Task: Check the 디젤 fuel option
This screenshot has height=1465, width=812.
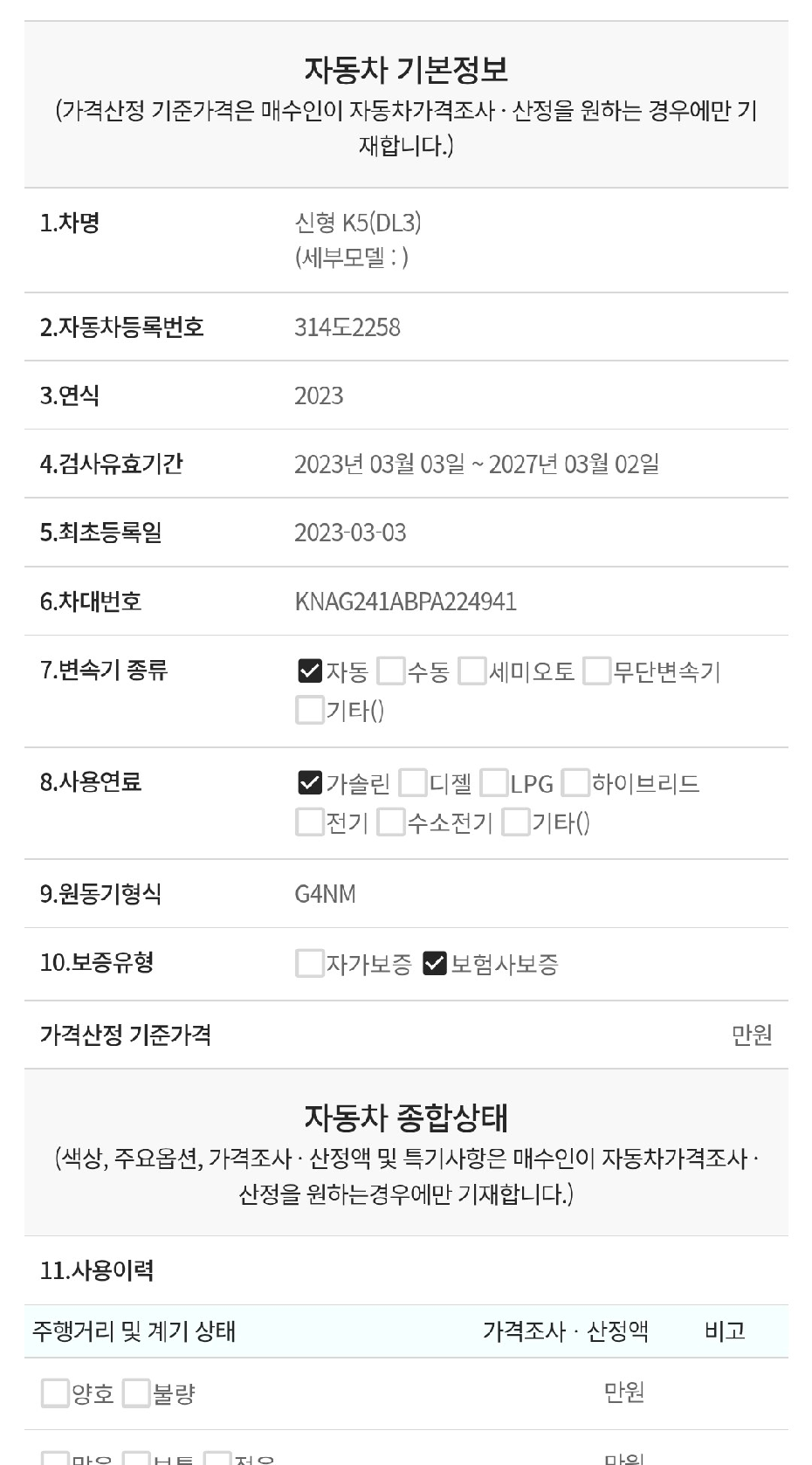Action: [412, 782]
